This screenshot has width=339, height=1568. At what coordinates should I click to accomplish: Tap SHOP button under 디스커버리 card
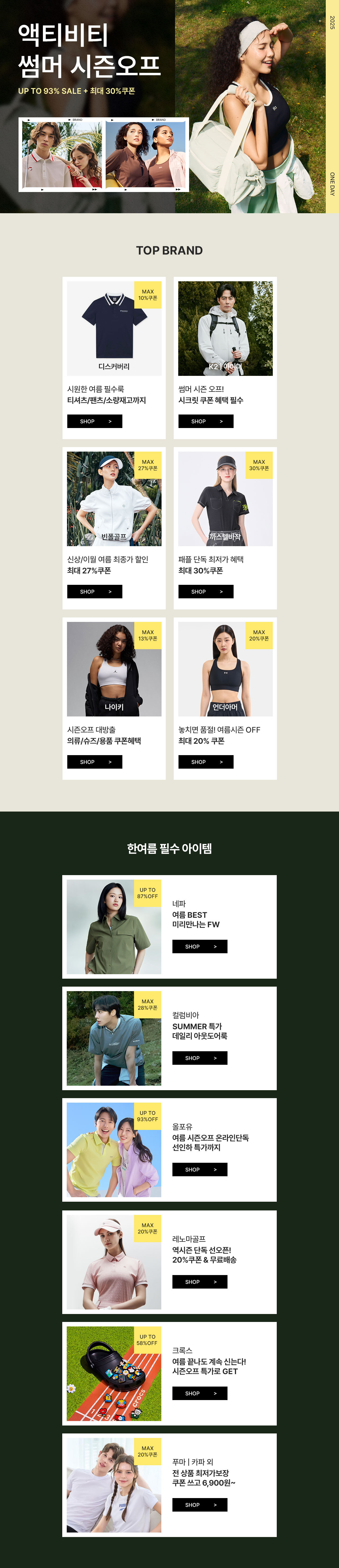[94, 421]
